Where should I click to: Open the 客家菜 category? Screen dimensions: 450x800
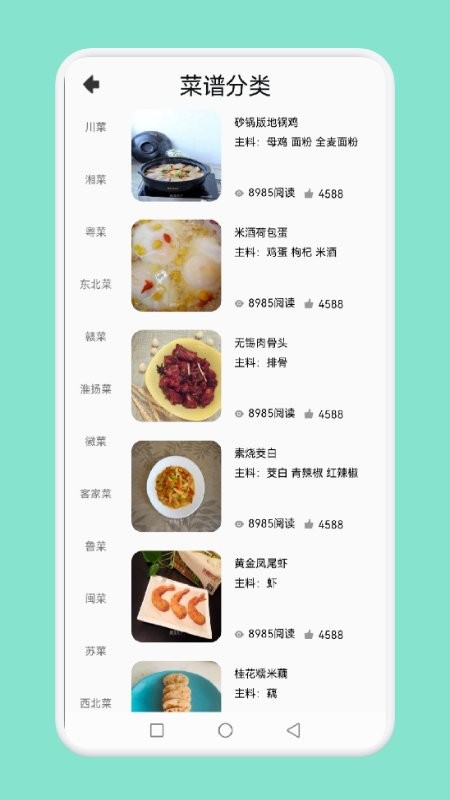pyautogui.click(x=95, y=494)
